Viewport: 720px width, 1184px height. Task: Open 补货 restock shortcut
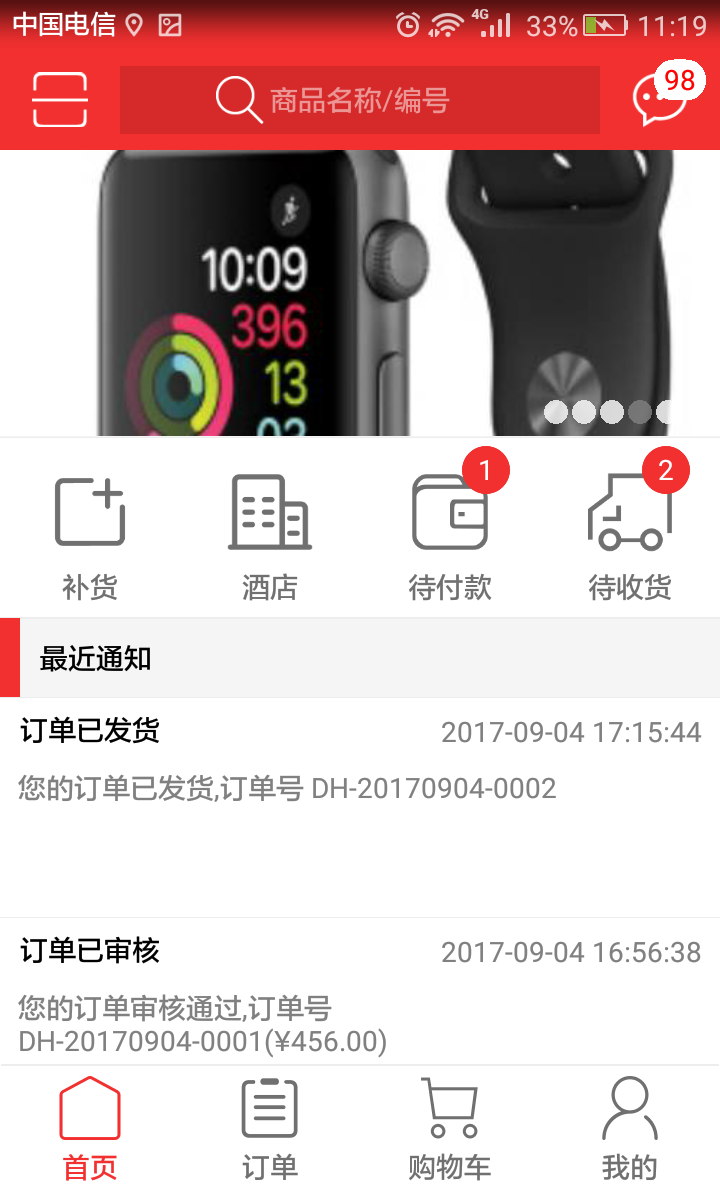(x=90, y=538)
